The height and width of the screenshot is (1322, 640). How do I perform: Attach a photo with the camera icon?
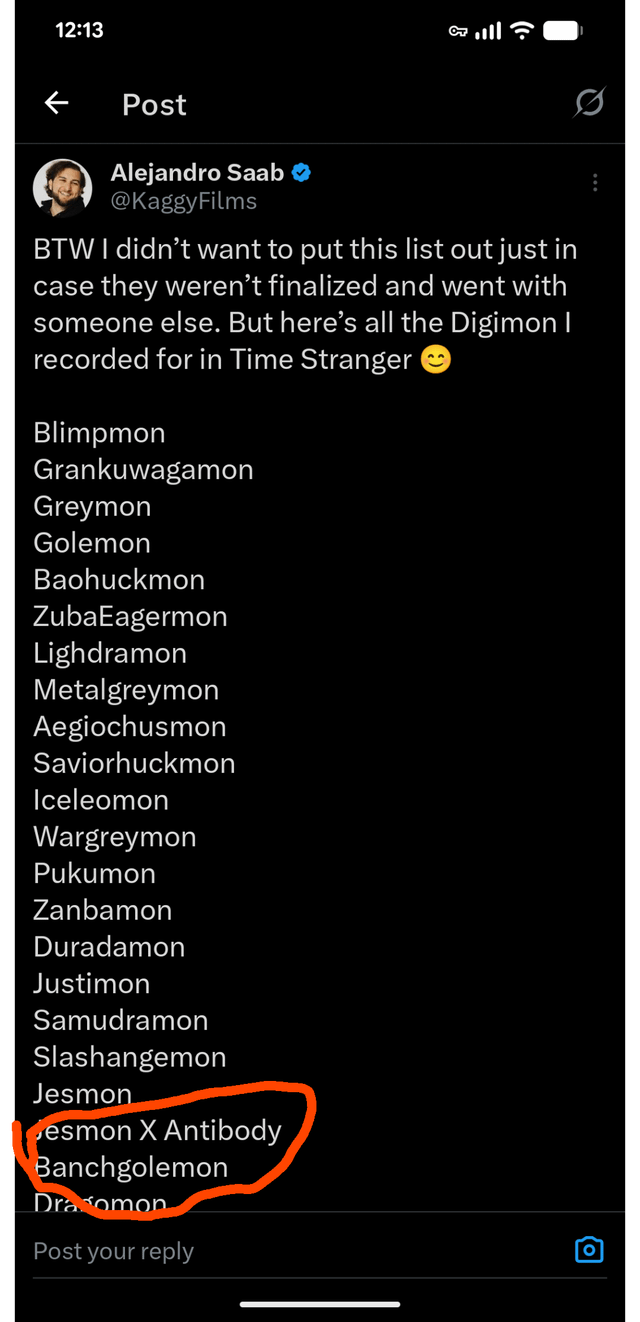coord(589,1250)
